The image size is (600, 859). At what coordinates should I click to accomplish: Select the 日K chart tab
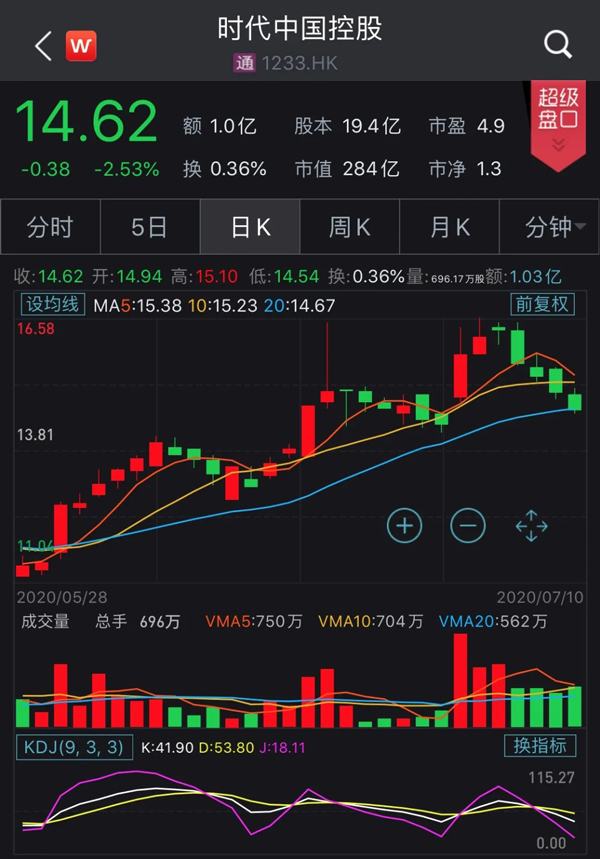coord(250,227)
